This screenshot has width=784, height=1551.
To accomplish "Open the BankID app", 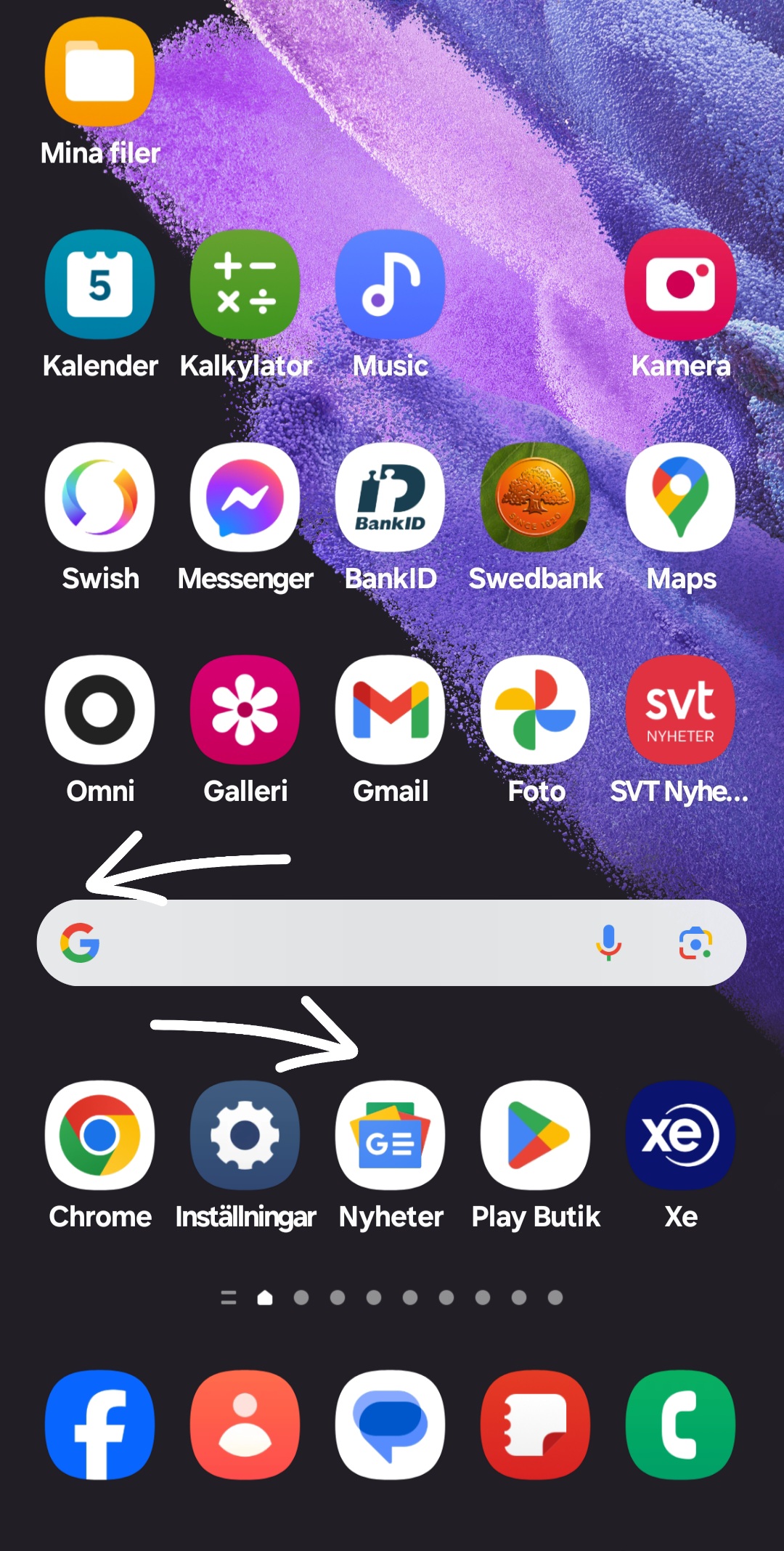I will 391,497.
